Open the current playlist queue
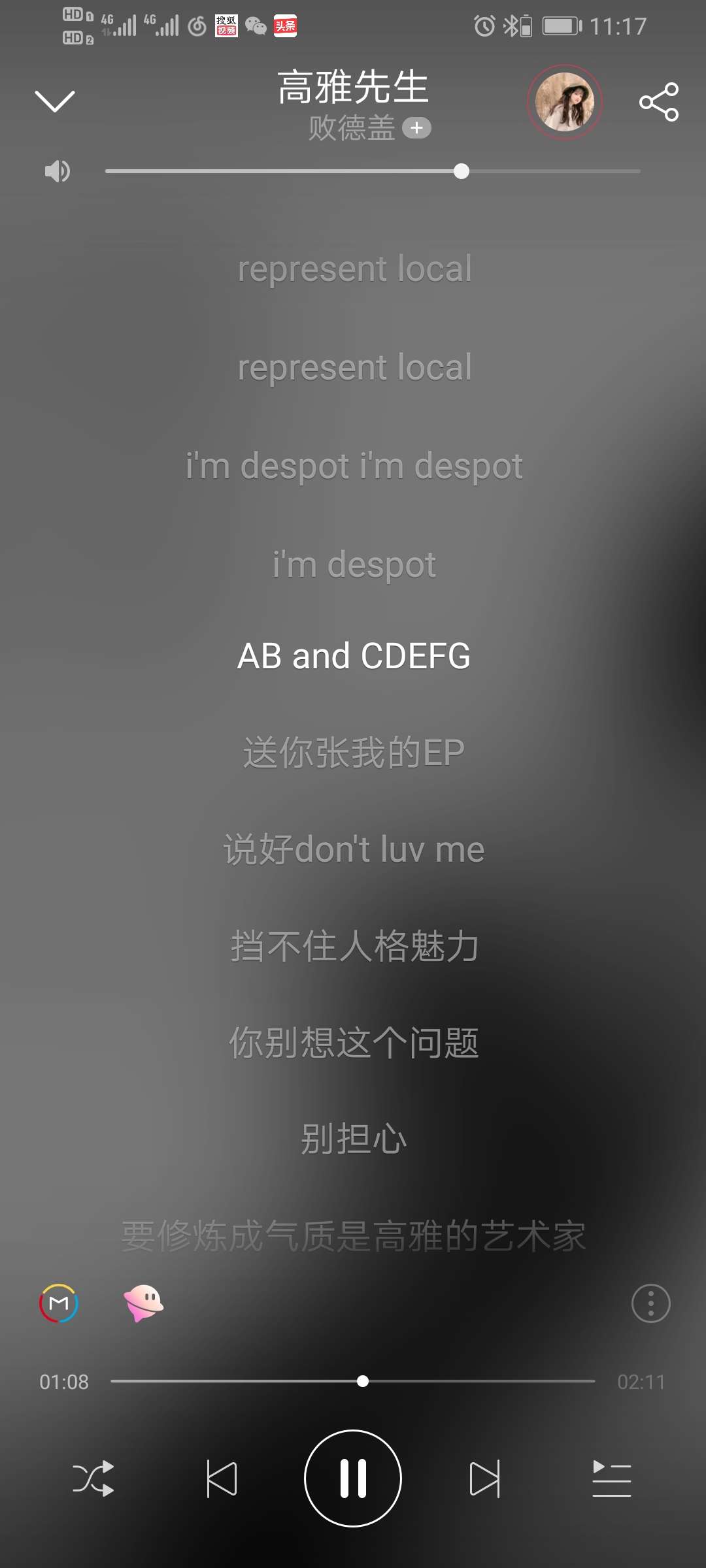Viewport: 706px width, 1568px height. (611, 1478)
